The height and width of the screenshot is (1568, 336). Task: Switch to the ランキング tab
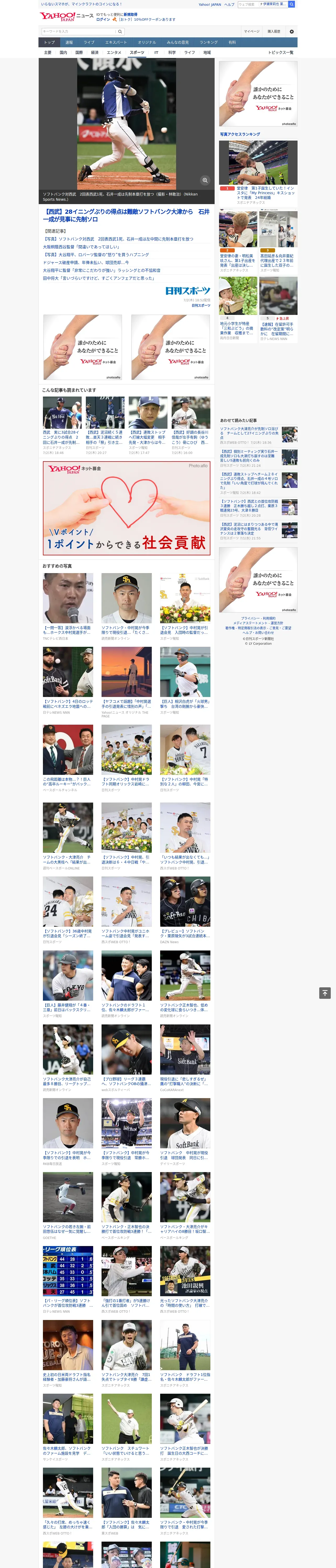tap(209, 43)
